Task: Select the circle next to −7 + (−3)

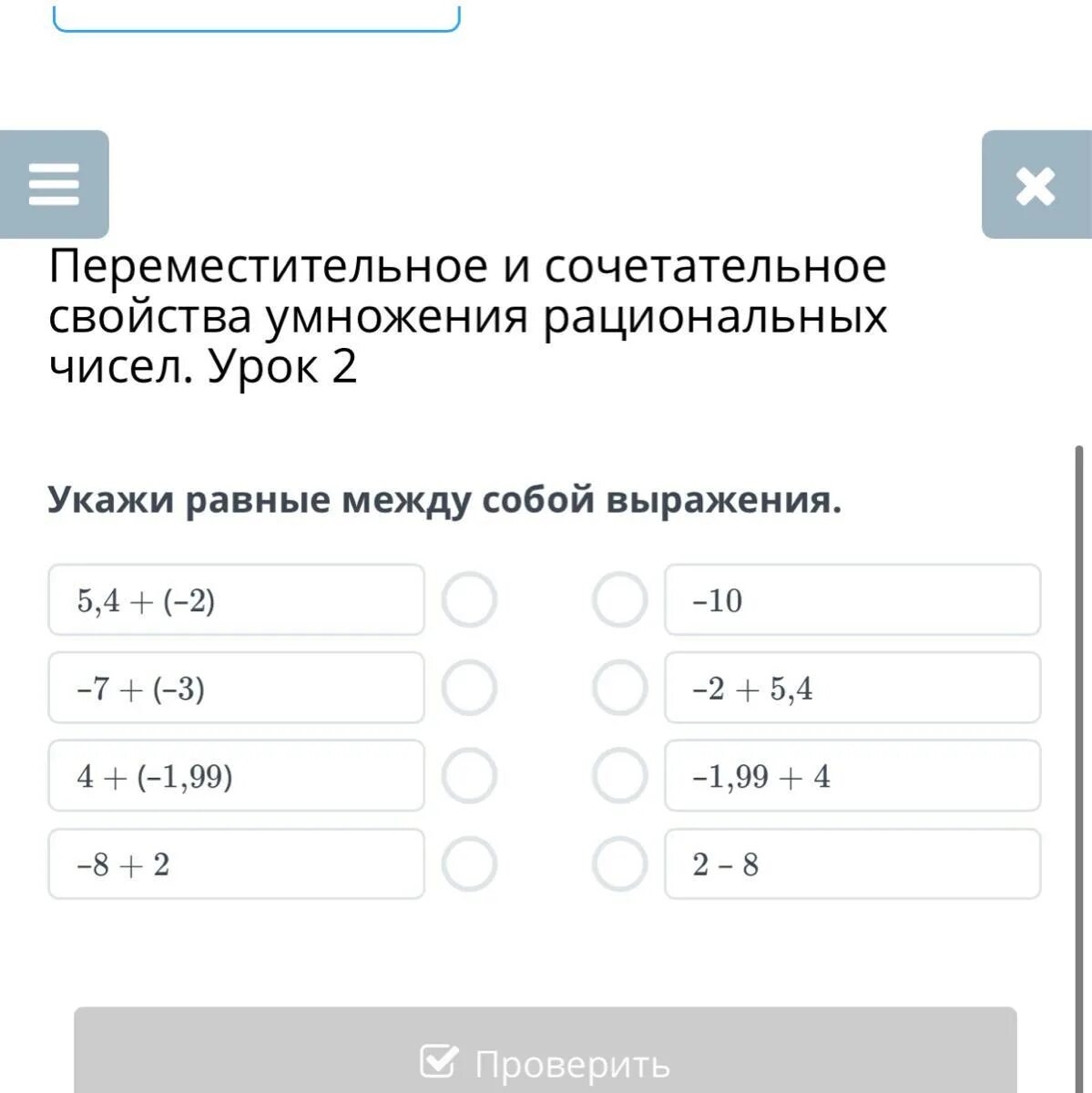Action: 469,689
